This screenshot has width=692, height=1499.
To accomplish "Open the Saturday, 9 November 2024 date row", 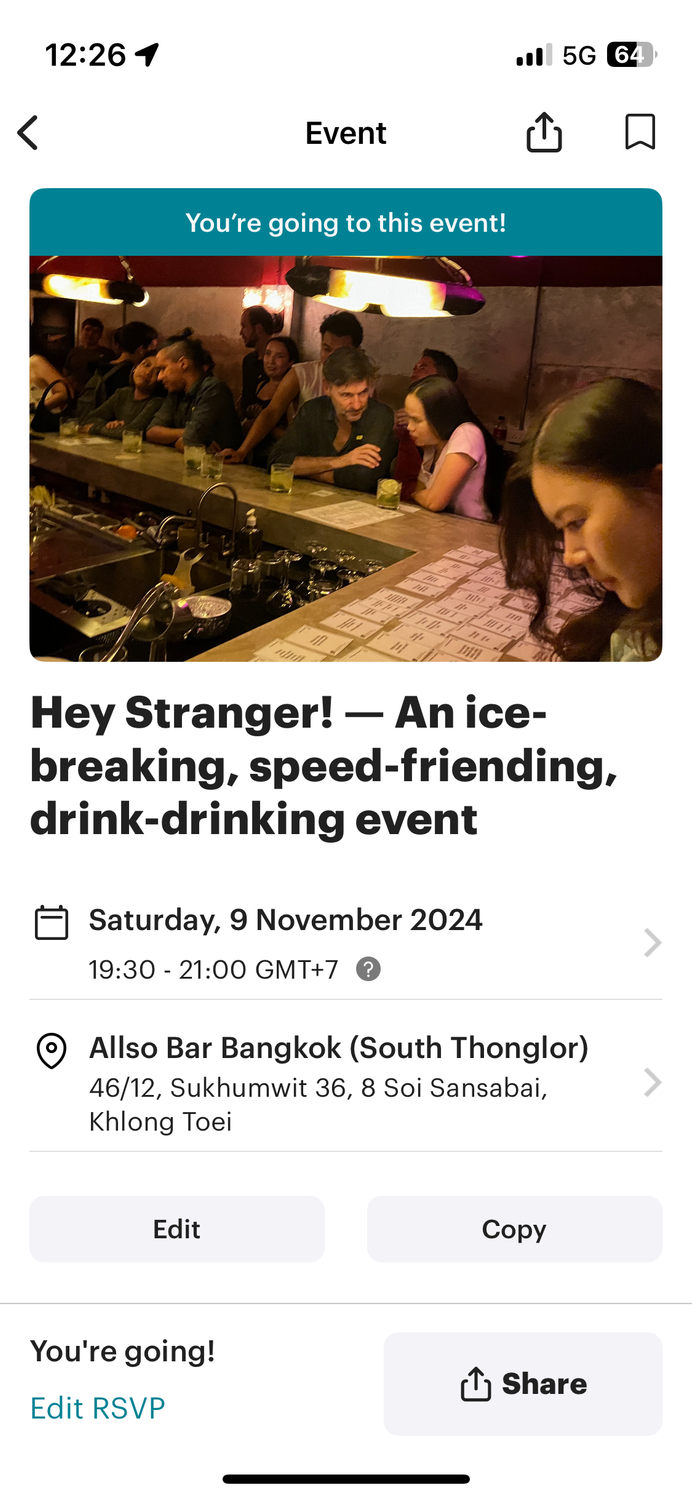I will click(346, 942).
